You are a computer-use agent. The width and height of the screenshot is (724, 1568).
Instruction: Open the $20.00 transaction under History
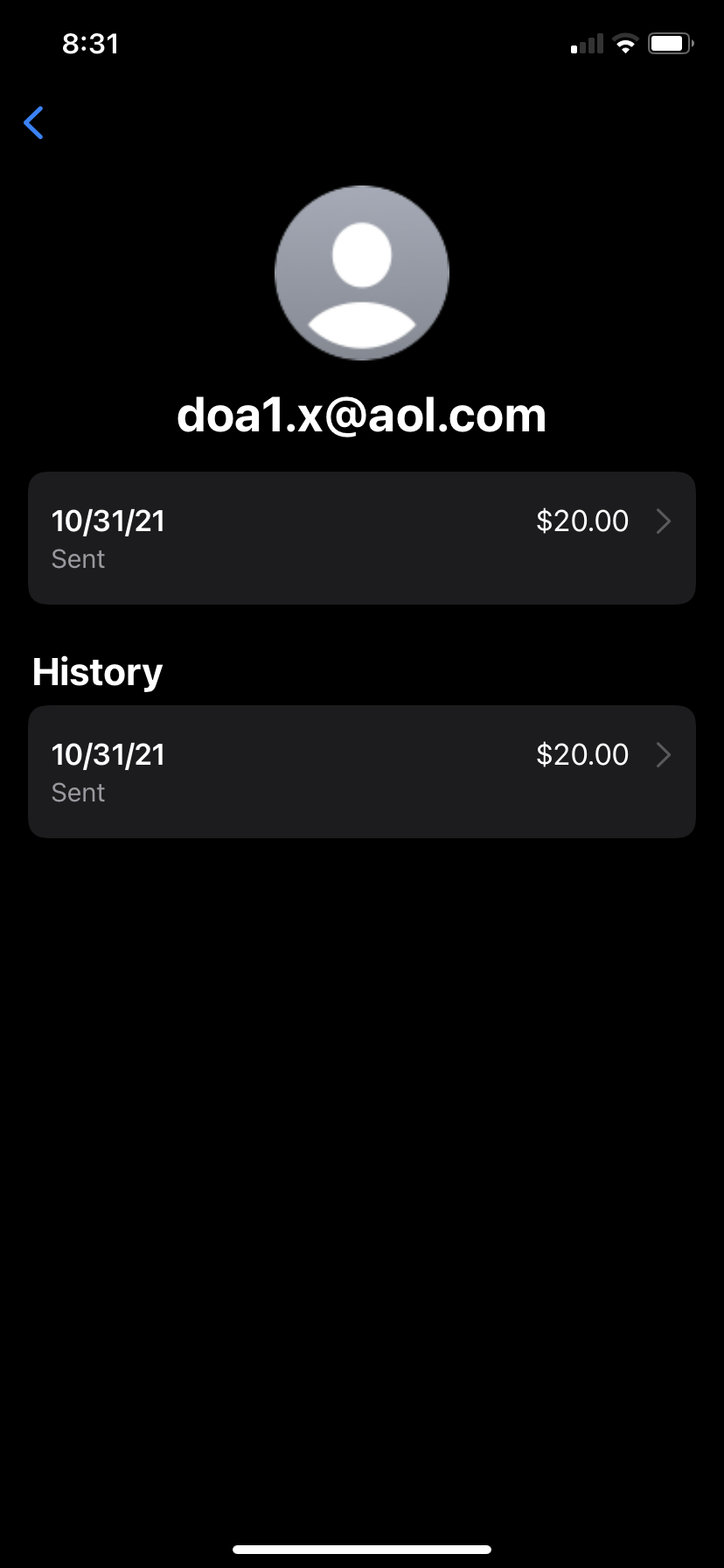pyautogui.click(x=361, y=772)
